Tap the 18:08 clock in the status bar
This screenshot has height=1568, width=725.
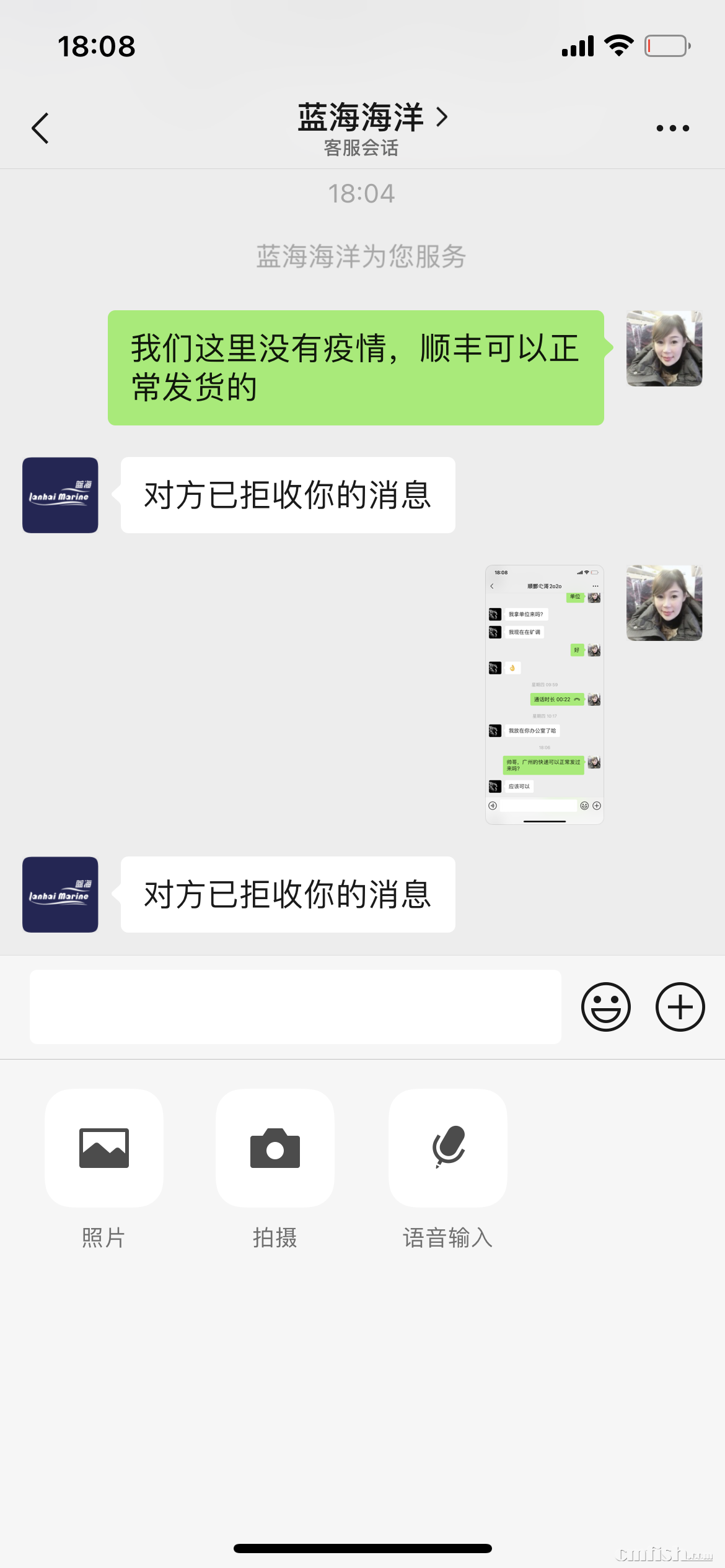pyautogui.click(x=97, y=46)
